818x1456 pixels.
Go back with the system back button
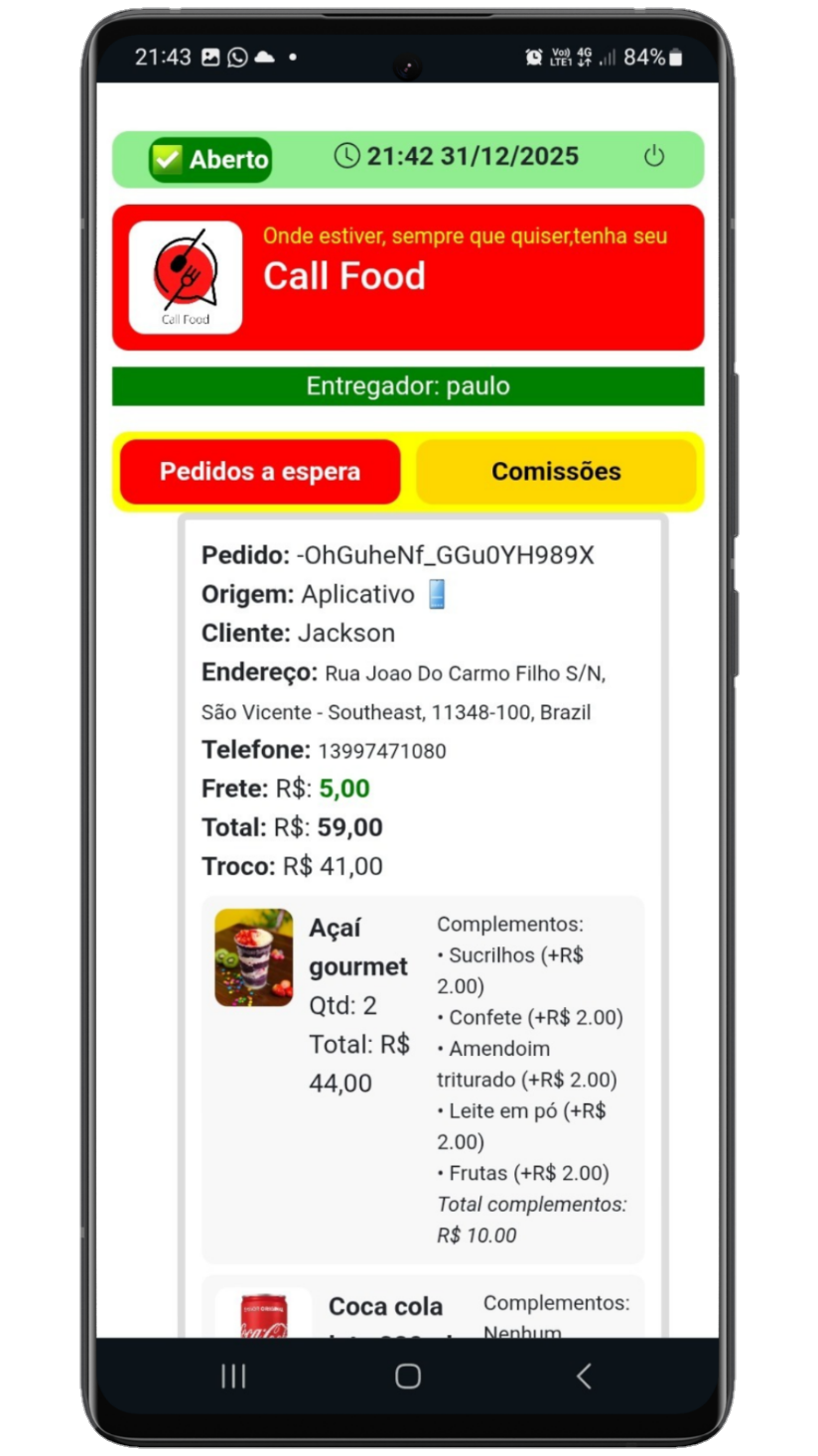tap(584, 1376)
